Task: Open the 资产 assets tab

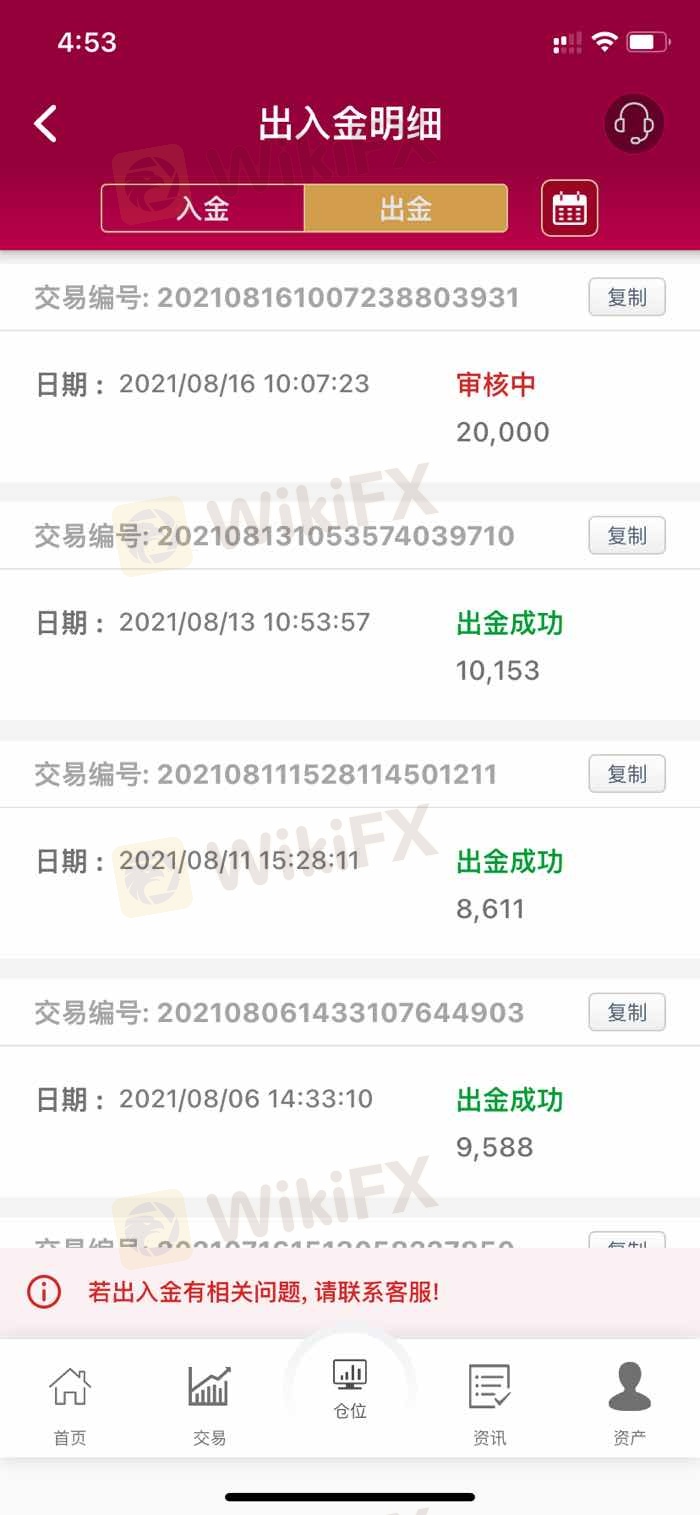Action: (x=629, y=1403)
